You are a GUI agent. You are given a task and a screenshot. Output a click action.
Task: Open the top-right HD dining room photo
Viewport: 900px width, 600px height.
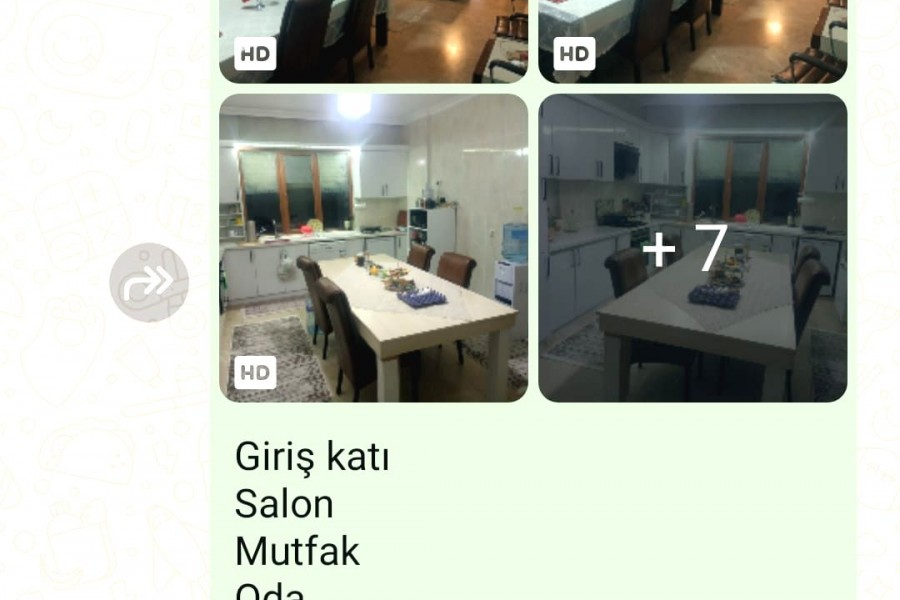click(x=692, y=38)
